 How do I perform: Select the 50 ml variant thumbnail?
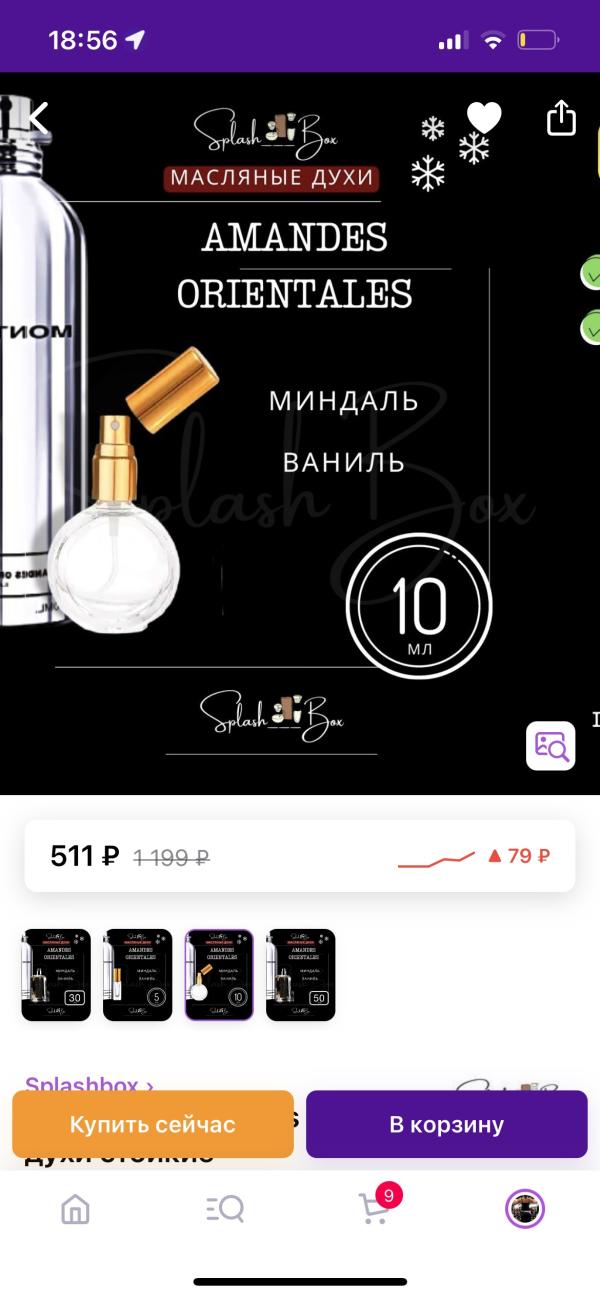pyautogui.click(x=300, y=974)
